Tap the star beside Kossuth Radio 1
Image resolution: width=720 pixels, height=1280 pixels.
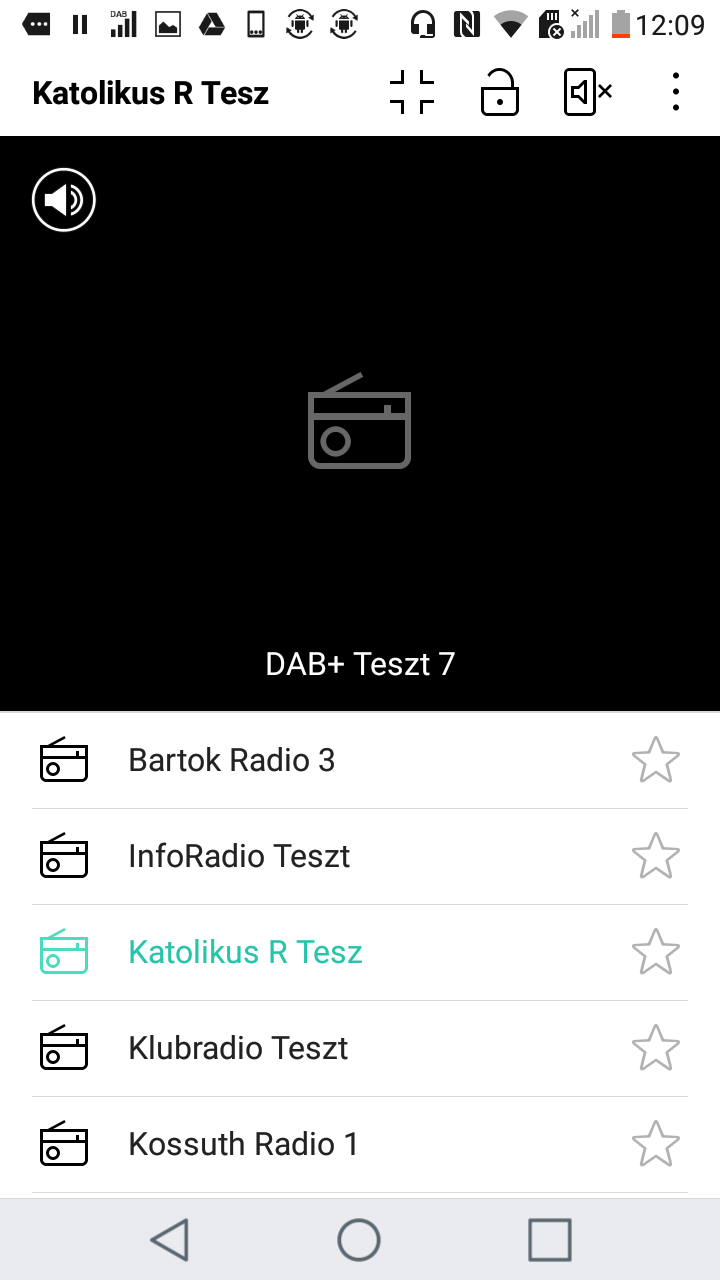pyautogui.click(x=656, y=1144)
